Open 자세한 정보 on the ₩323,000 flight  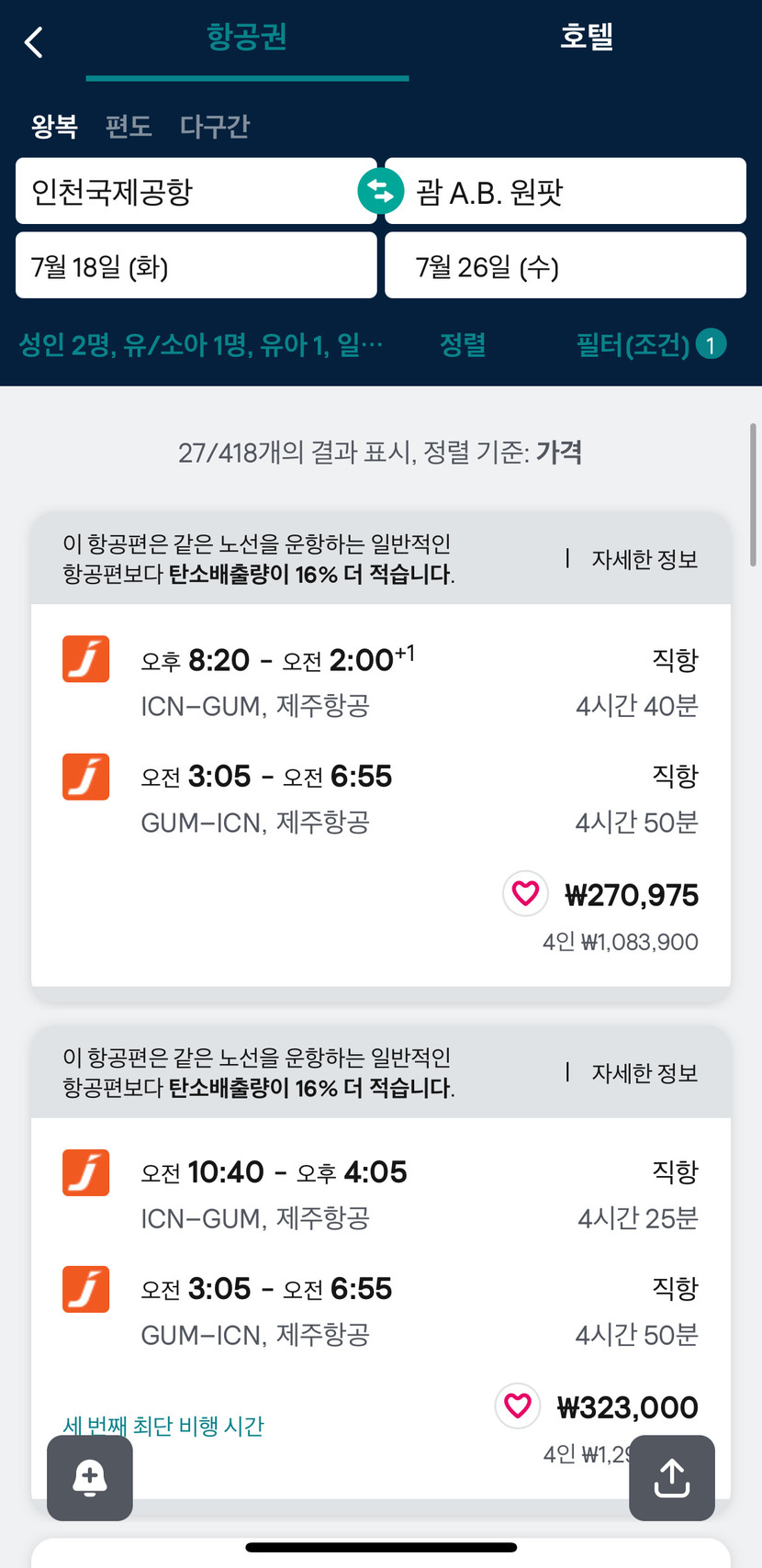tap(644, 1072)
